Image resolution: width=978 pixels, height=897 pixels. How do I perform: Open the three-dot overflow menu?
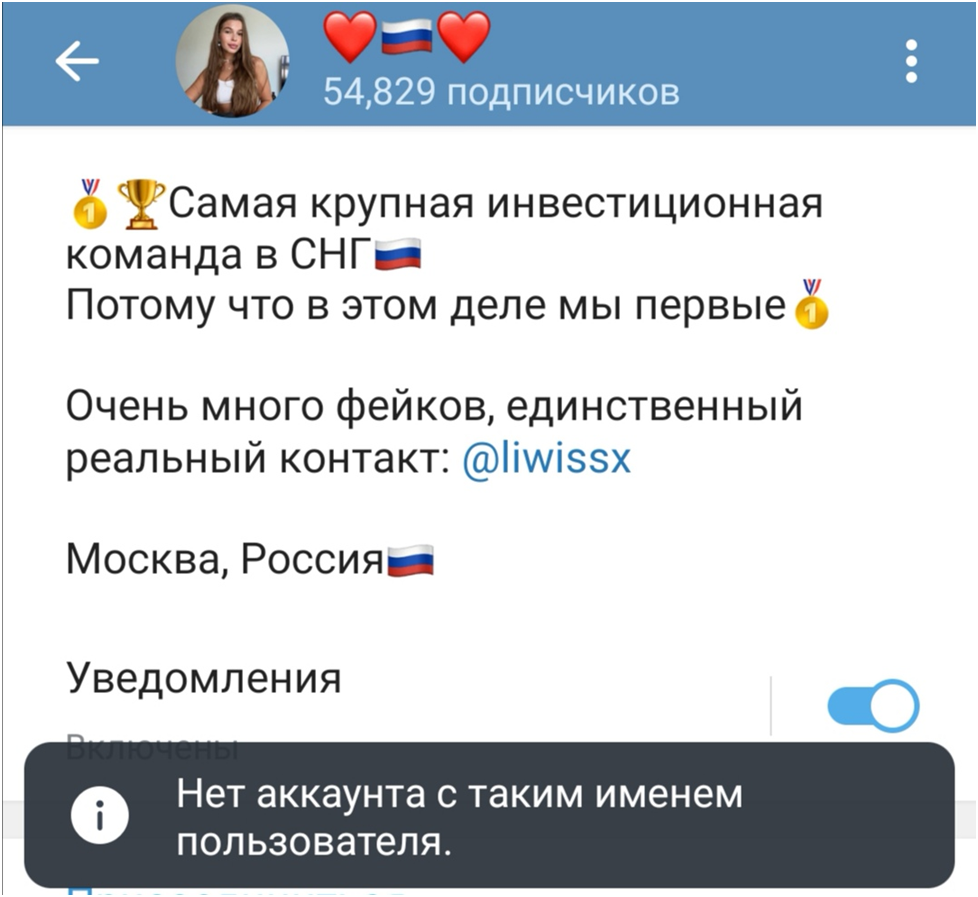(x=910, y=62)
